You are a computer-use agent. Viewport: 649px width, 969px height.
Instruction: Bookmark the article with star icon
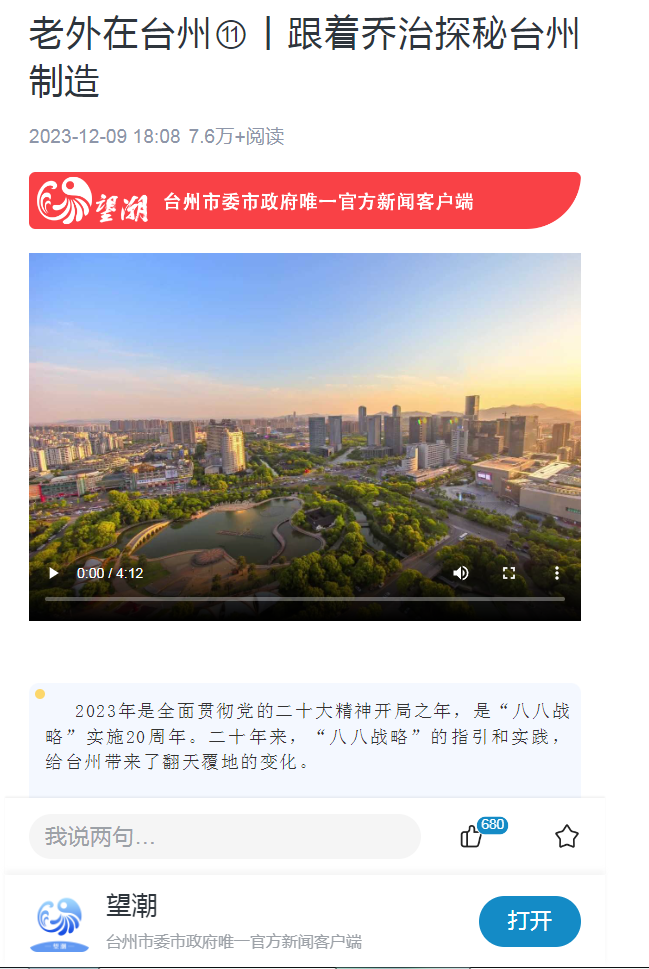pyautogui.click(x=567, y=837)
